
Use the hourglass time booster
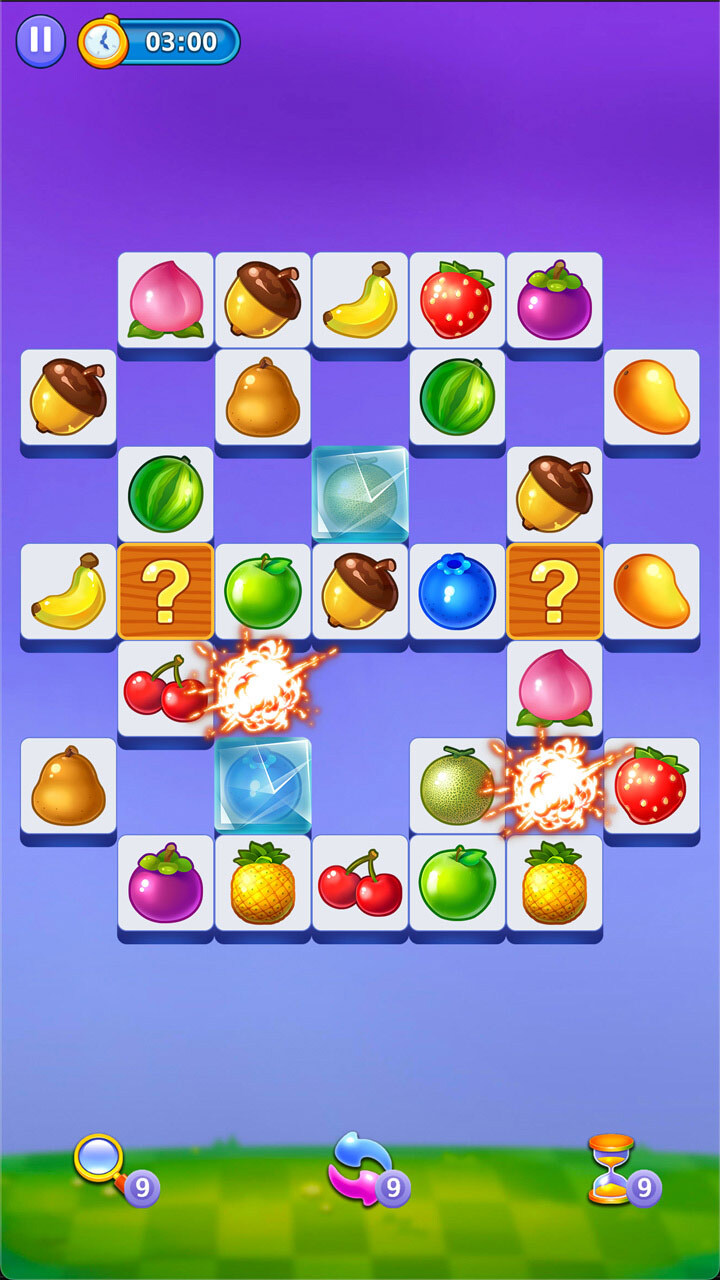tap(611, 1167)
